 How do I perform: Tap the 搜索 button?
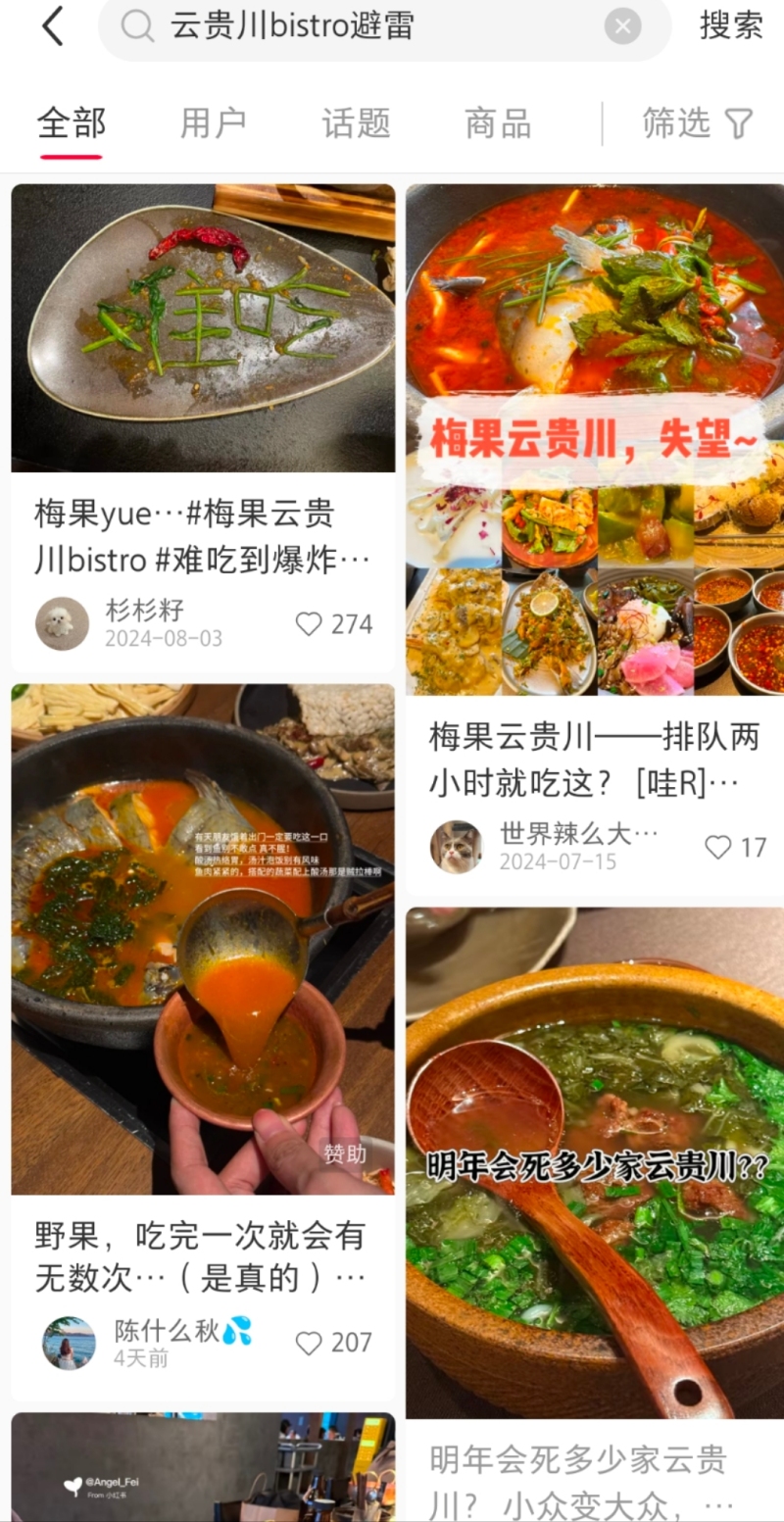731,25
